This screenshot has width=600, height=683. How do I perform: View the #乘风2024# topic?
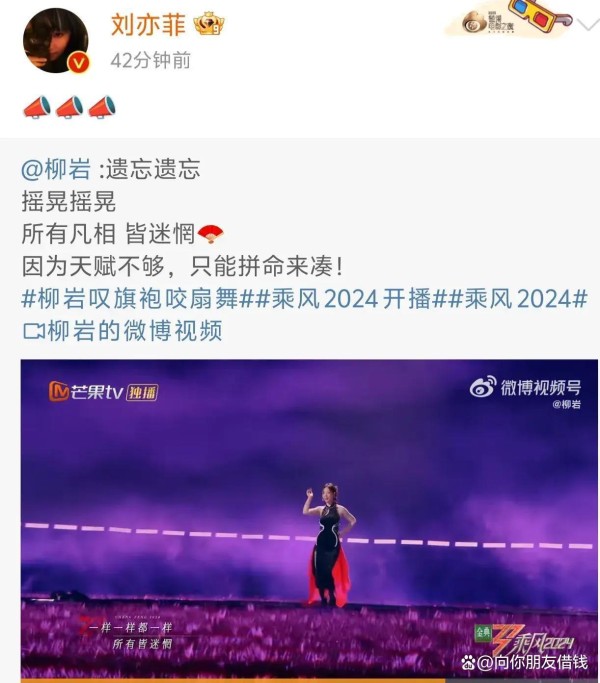point(517,298)
